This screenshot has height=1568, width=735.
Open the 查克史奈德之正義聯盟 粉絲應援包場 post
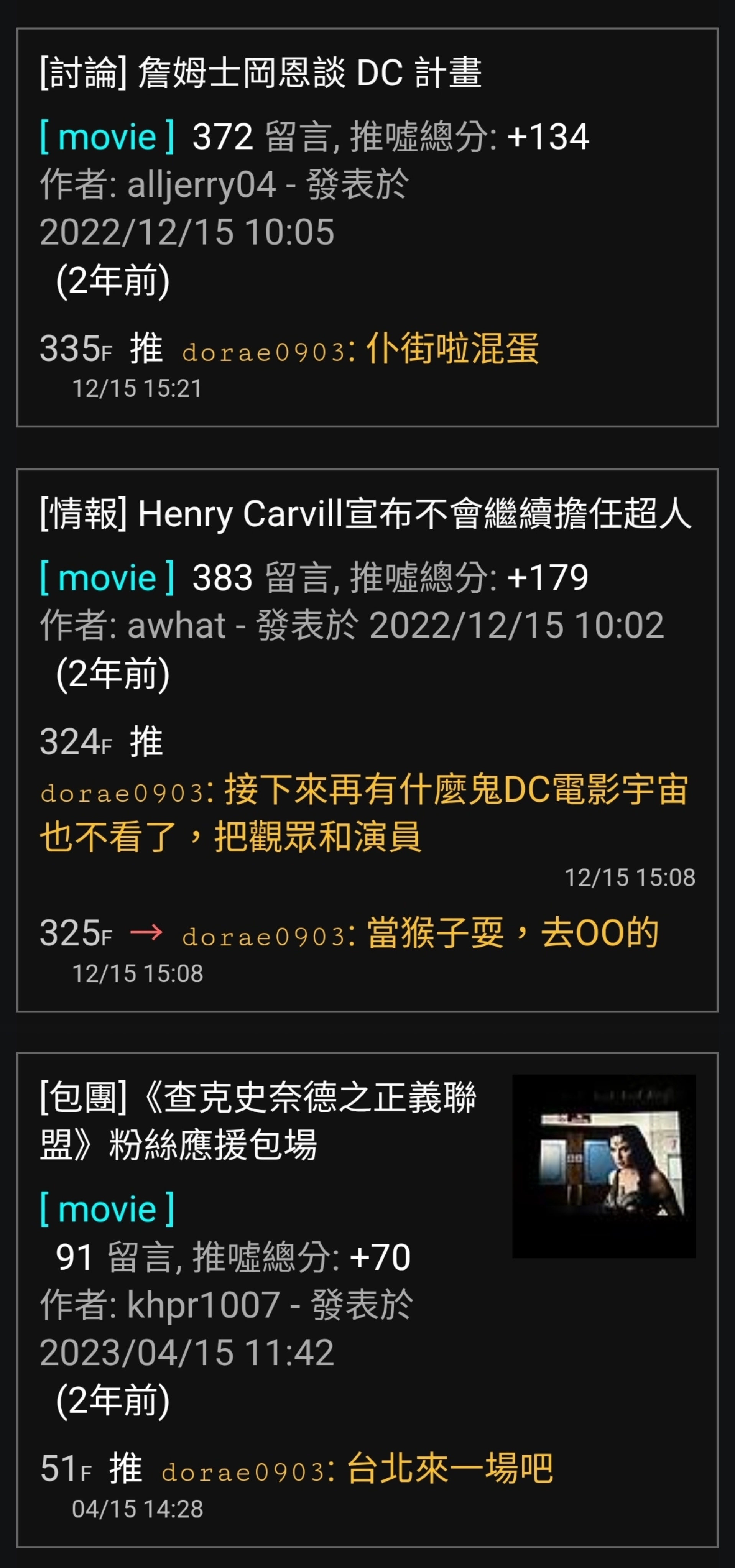[x=257, y=1121]
